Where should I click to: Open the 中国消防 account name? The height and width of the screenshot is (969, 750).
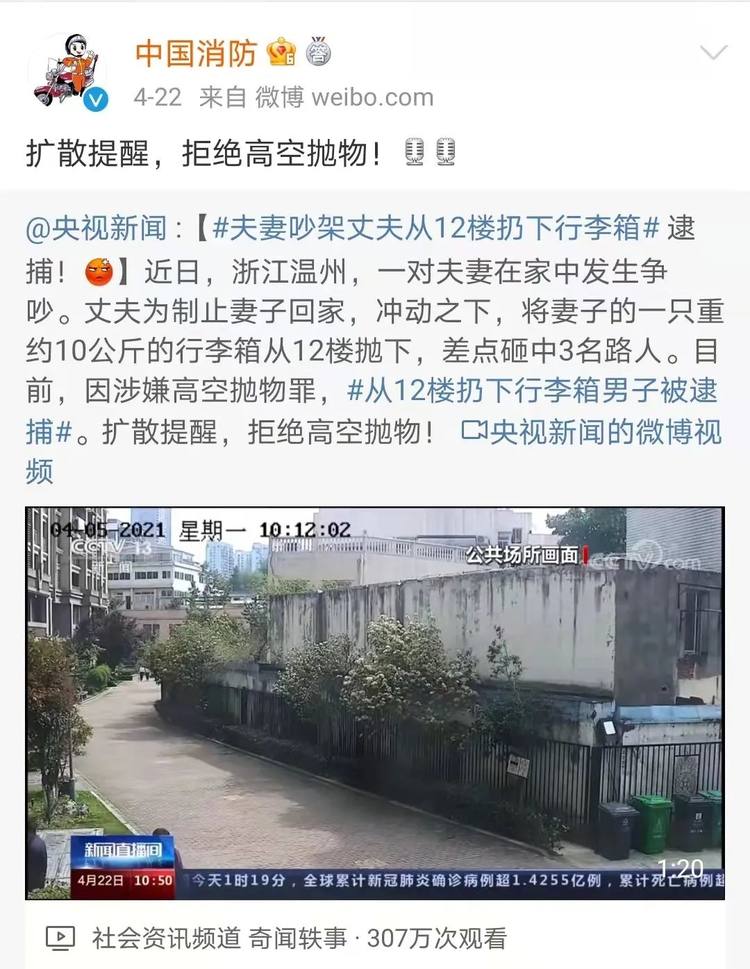point(196,54)
